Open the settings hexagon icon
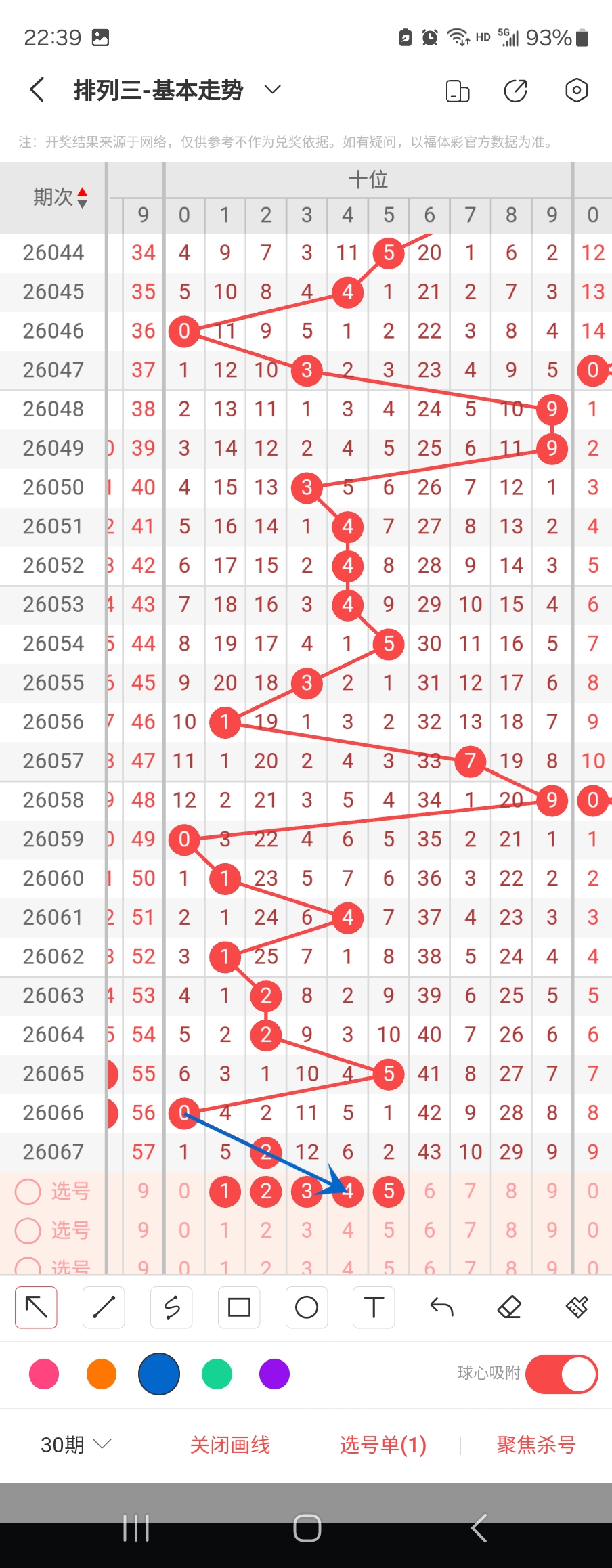The width and height of the screenshot is (612, 1568). (x=576, y=90)
